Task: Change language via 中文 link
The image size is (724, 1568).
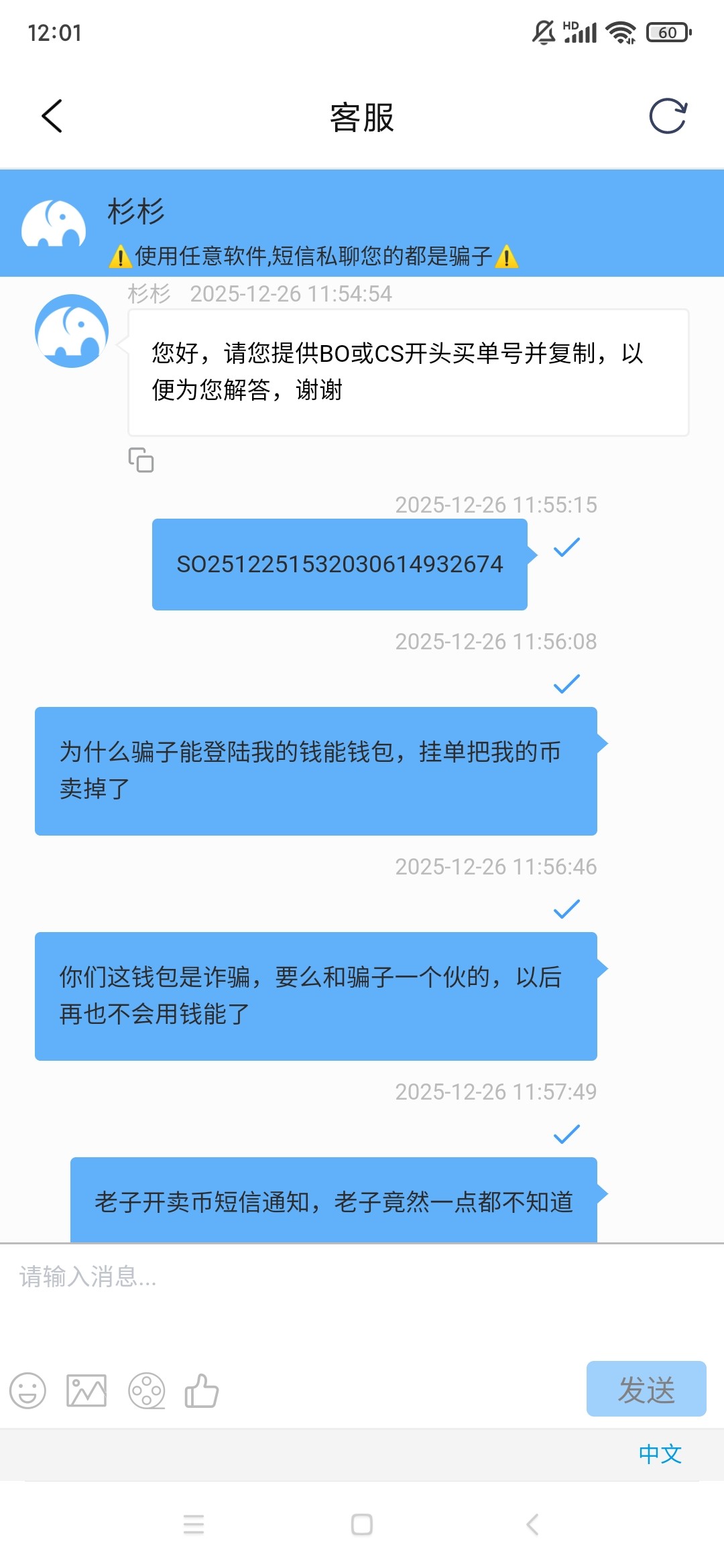Action: (x=660, y=1454)
